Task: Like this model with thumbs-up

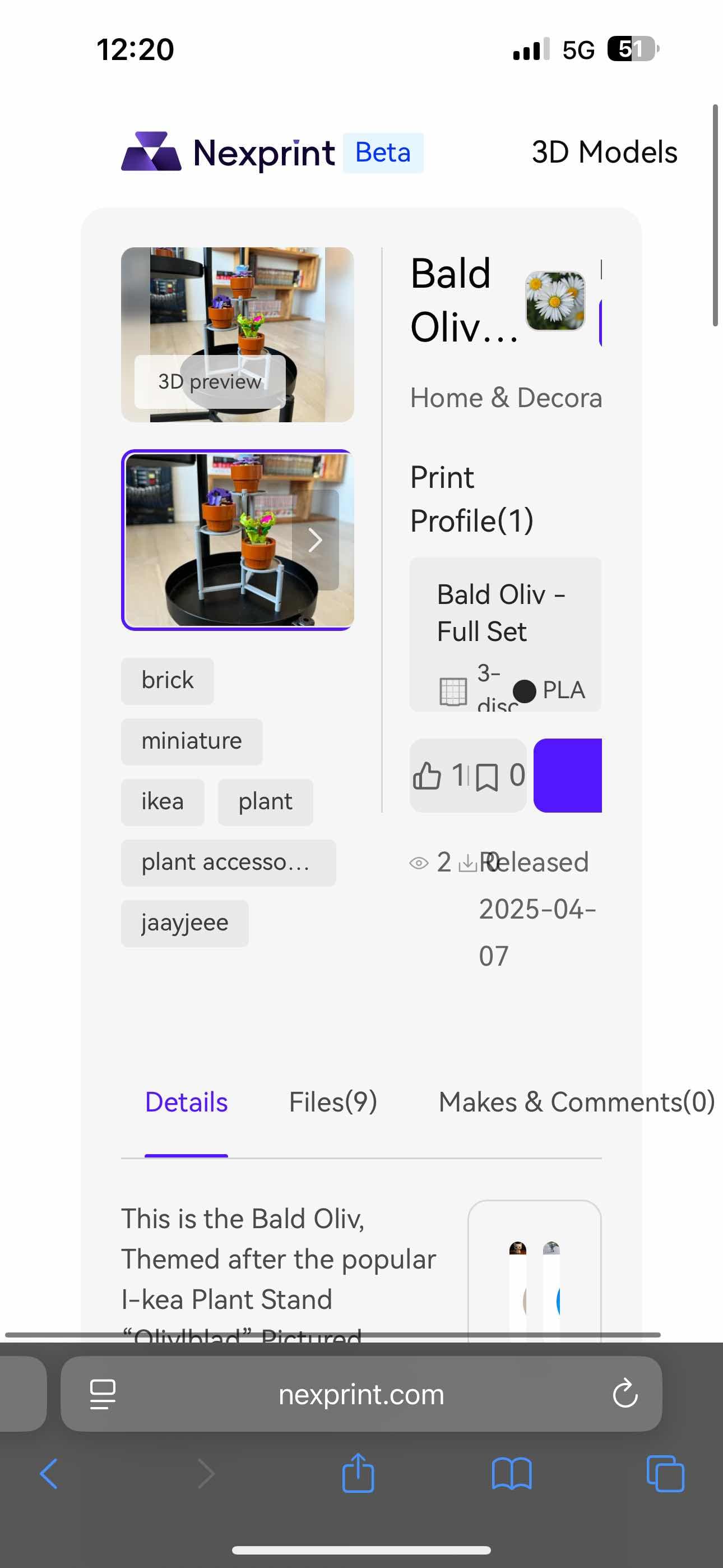Action: pos(427,776)
